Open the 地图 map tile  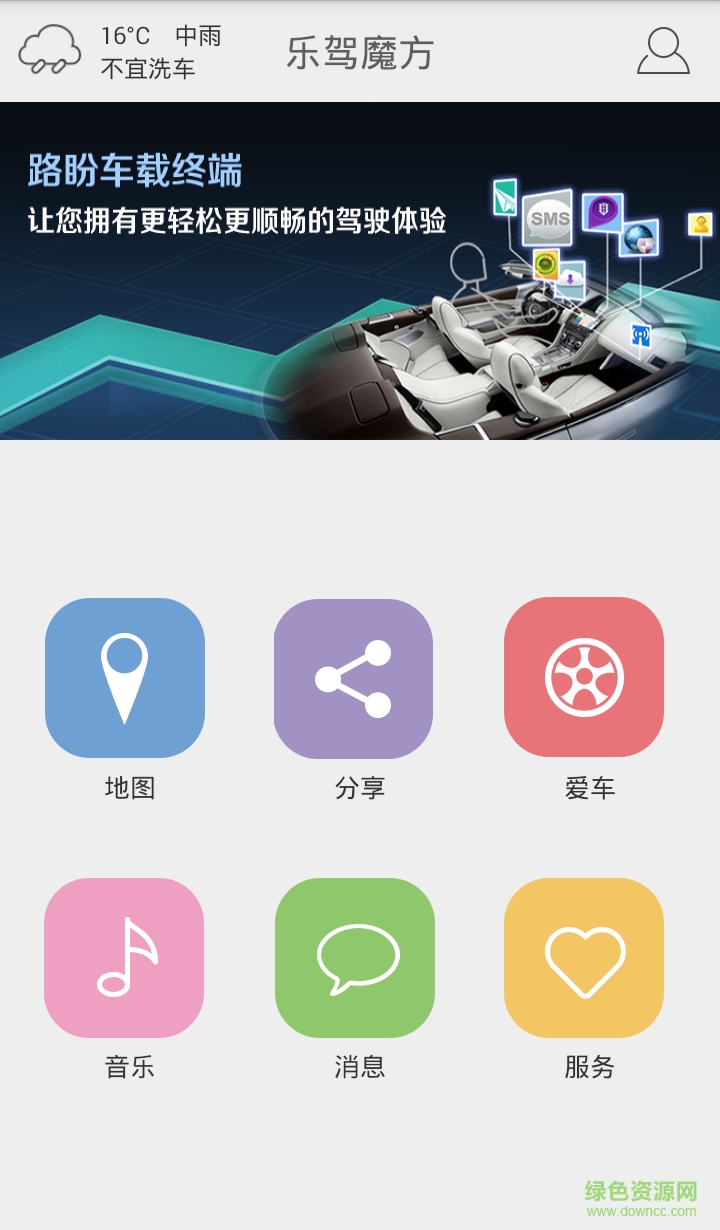[125, 678]
